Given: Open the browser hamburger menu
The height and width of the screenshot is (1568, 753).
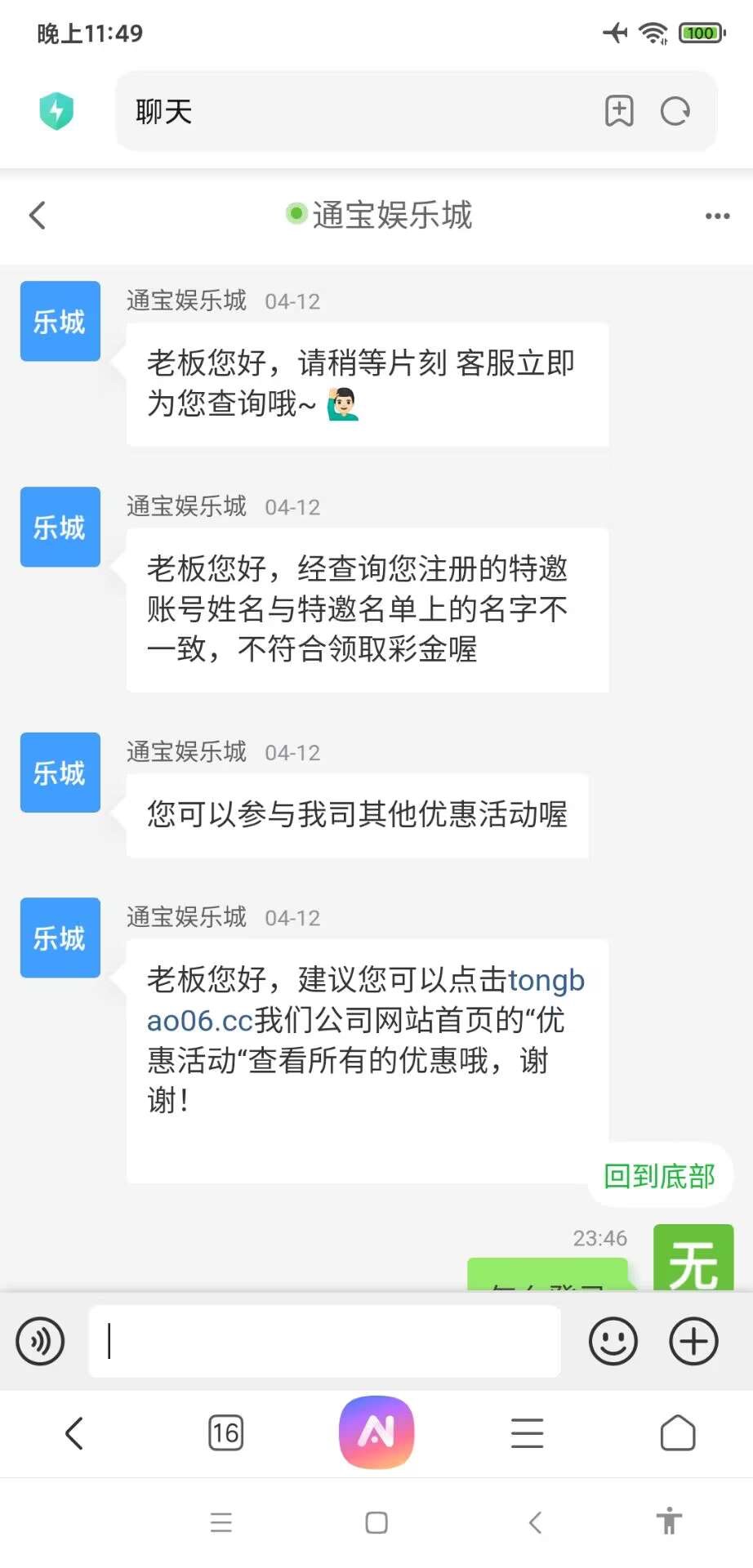Looking at the screenshot, I should 527,1433.
